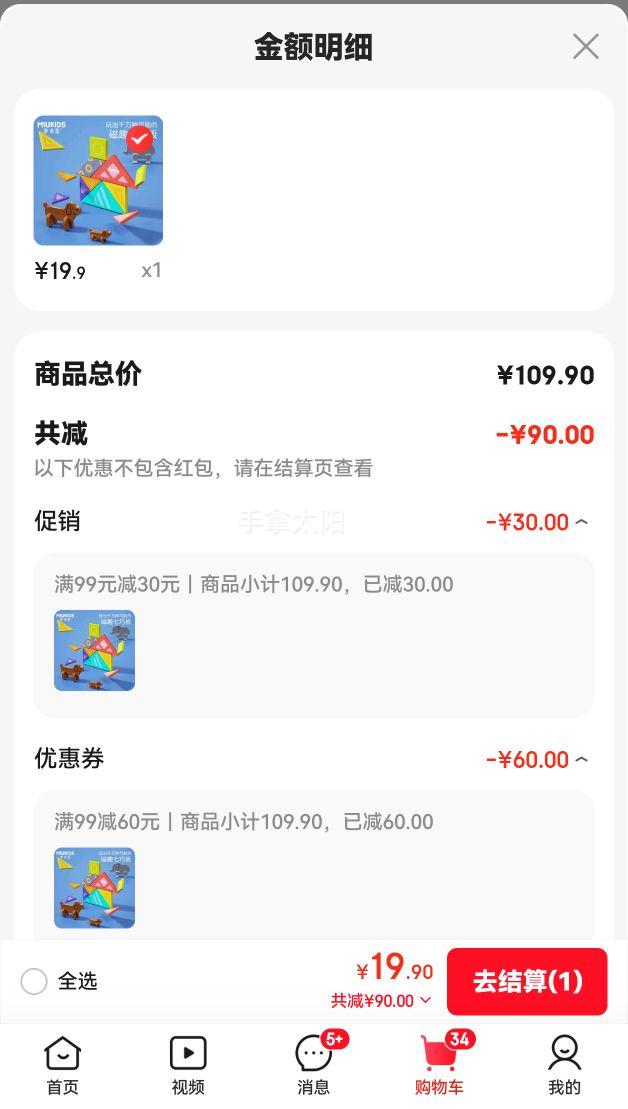Open the 消息 tab
The height and width of the screenshot is (1109, 628).
(314, 1066)
